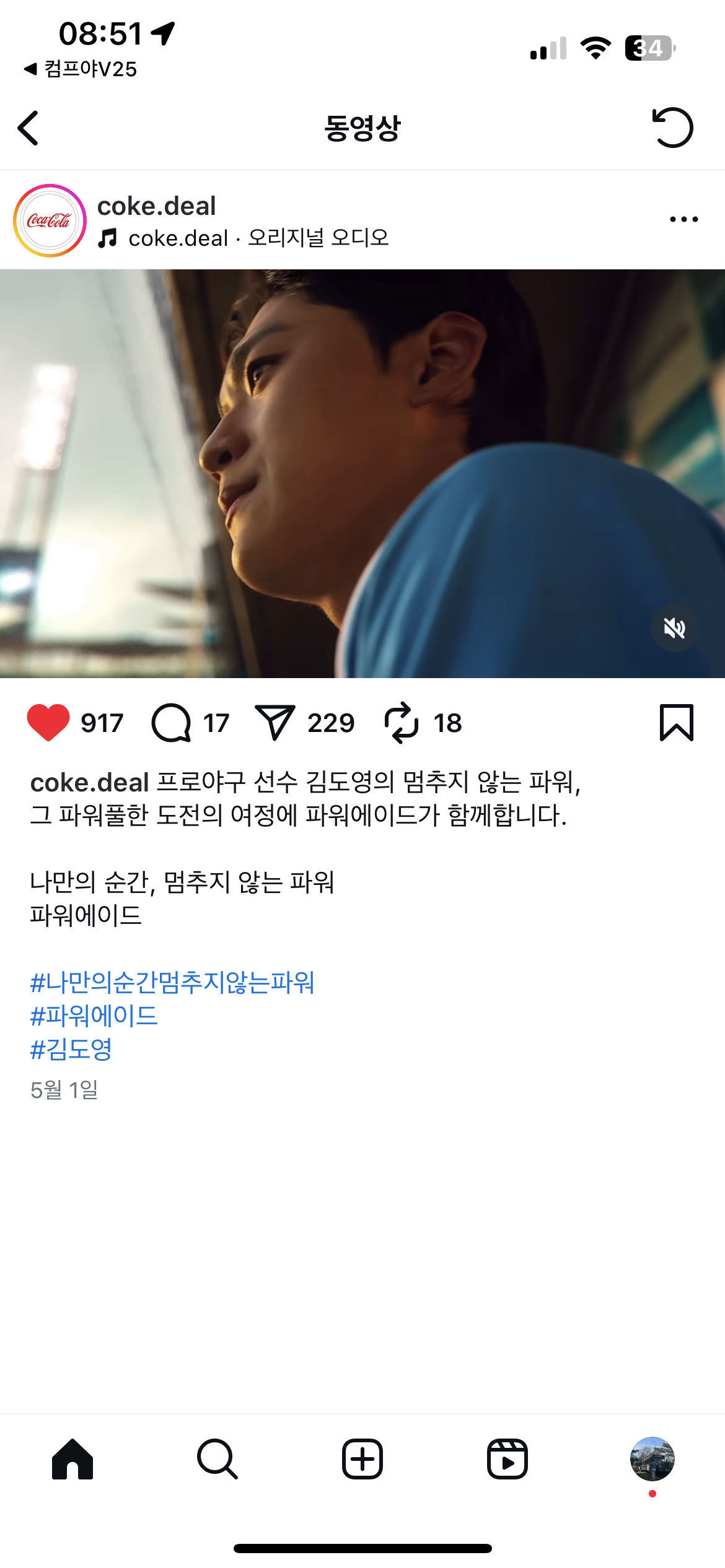The width and height of the screenshot is (725, 1568).
Task: Open the three-dot post options menu
Action: point(683,219)
